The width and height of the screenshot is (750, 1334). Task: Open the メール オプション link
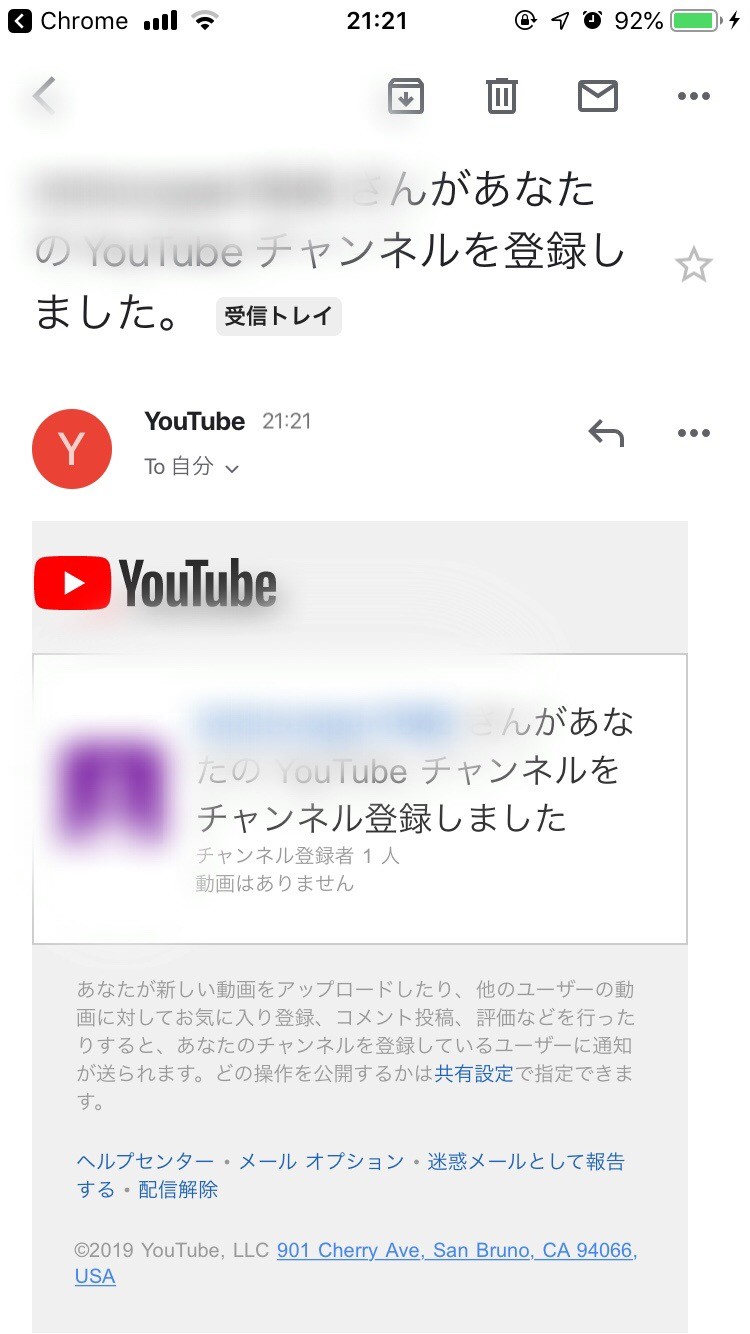point(321,1162)
